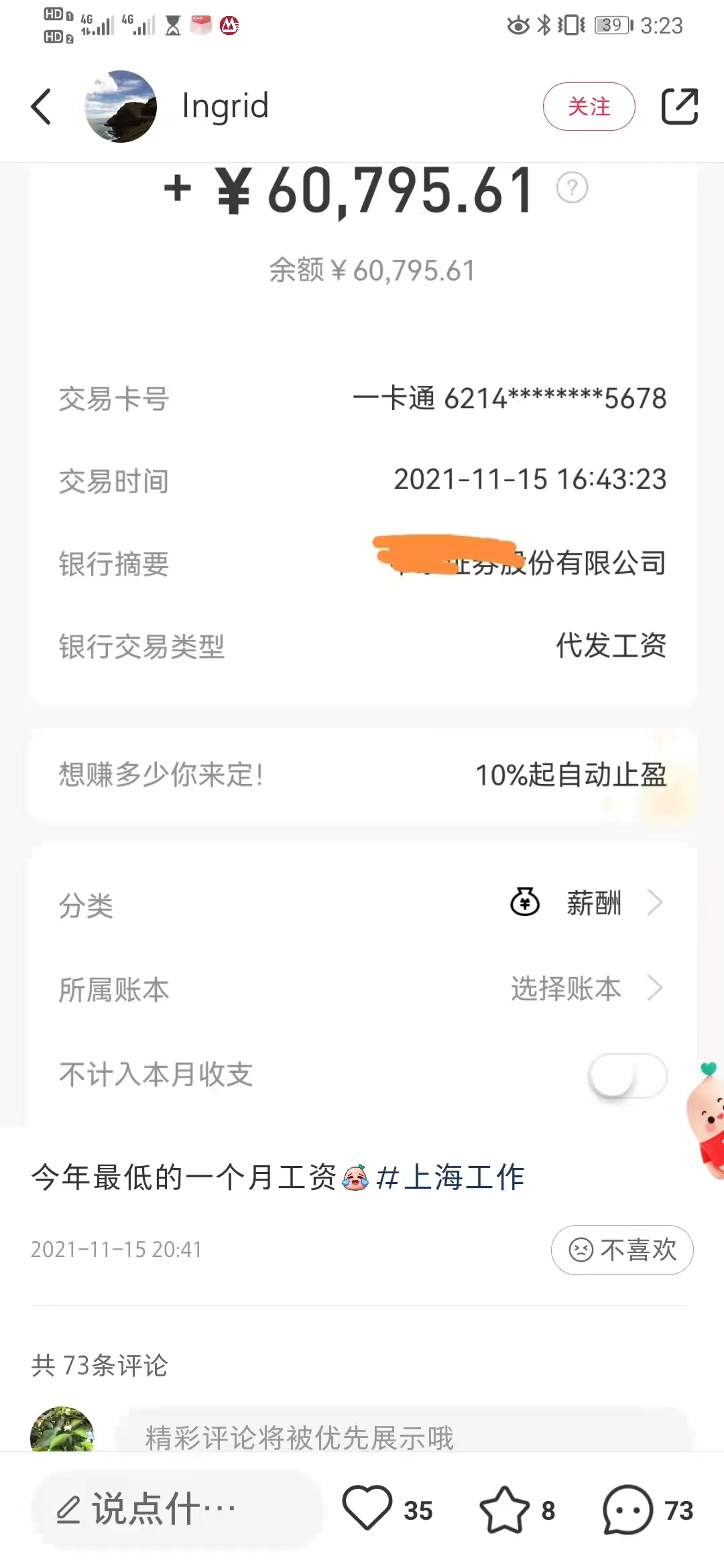Tap the 关注 follow button

point(589,107)
